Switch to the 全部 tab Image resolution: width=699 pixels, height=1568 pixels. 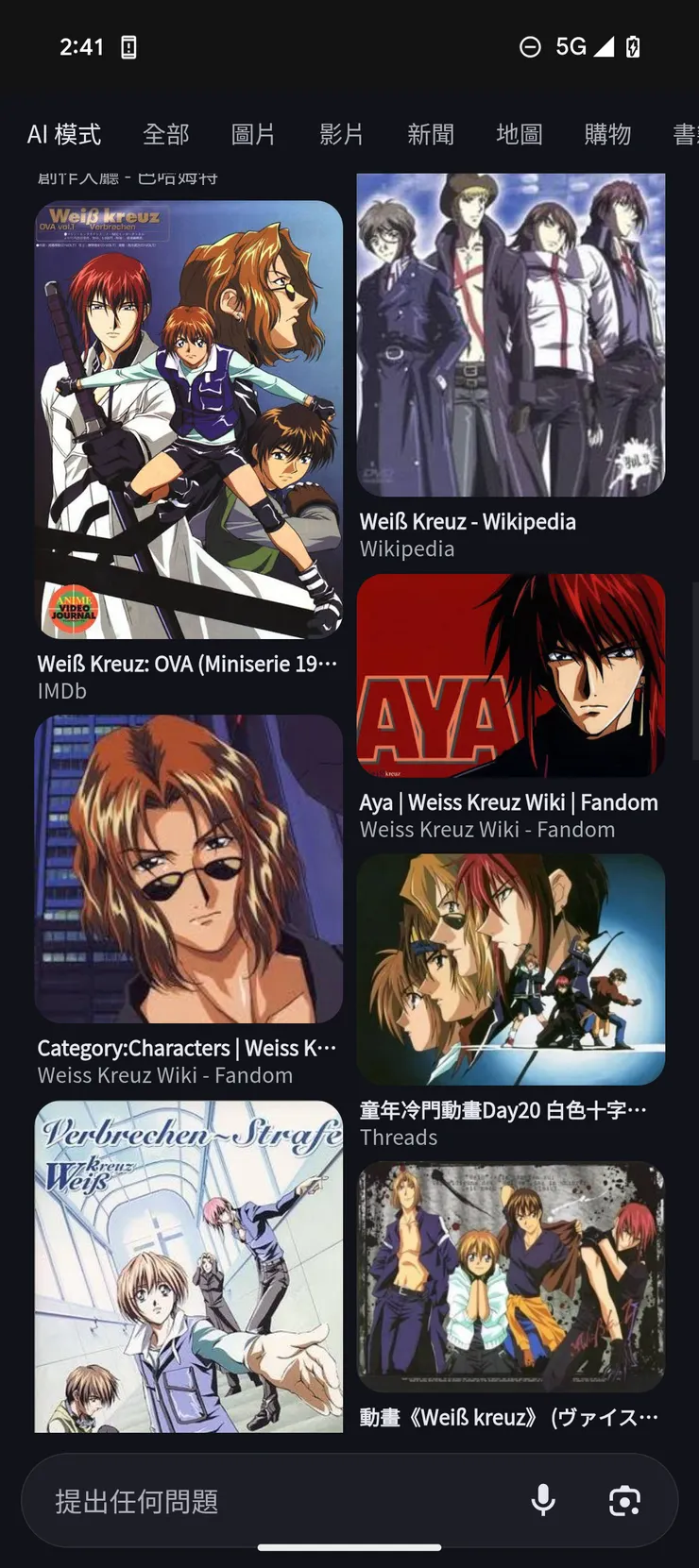pyautogui.click(x=166, y=134)
